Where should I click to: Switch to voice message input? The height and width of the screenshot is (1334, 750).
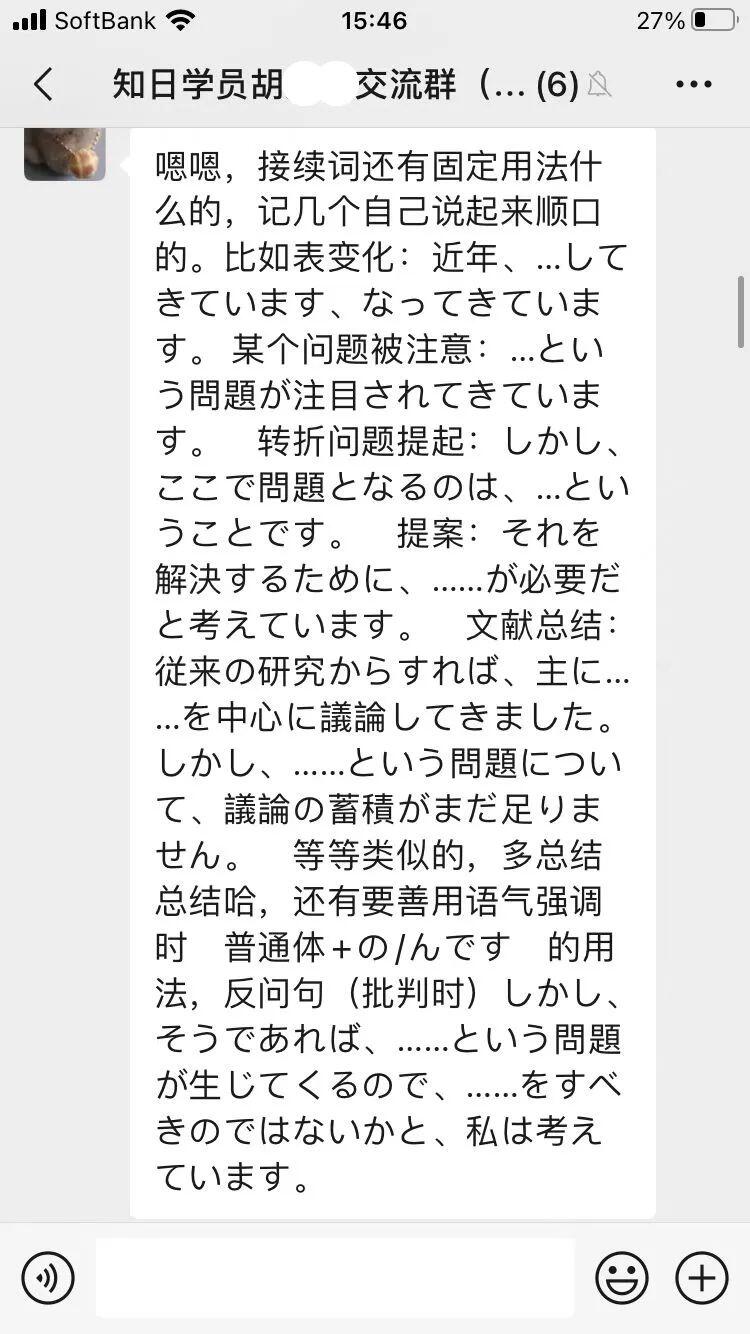[48, 1278]
